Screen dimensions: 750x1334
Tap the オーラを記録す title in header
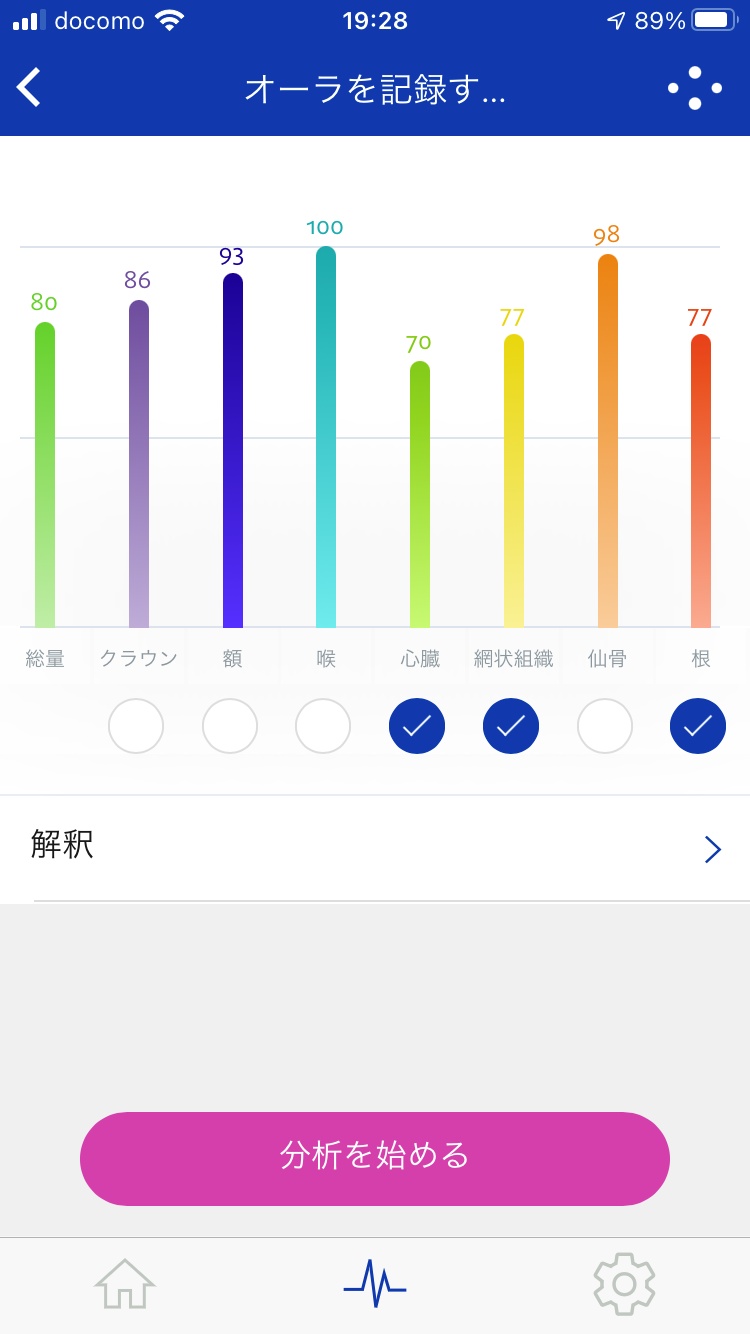click(375, 88)
